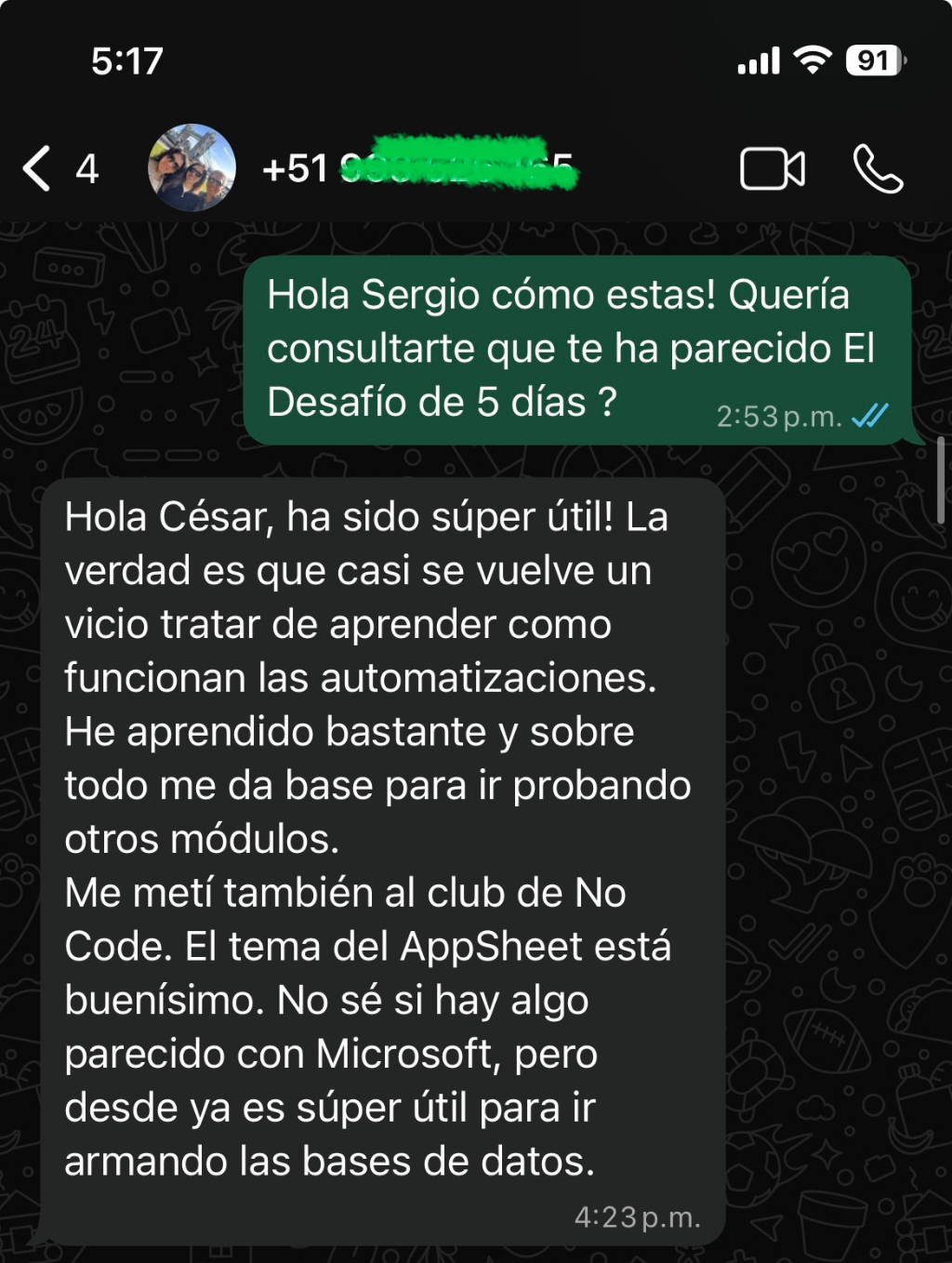This screenshot has height=1263, width=952.
Task: Start a video call
Action: click(x=772, y=169)
